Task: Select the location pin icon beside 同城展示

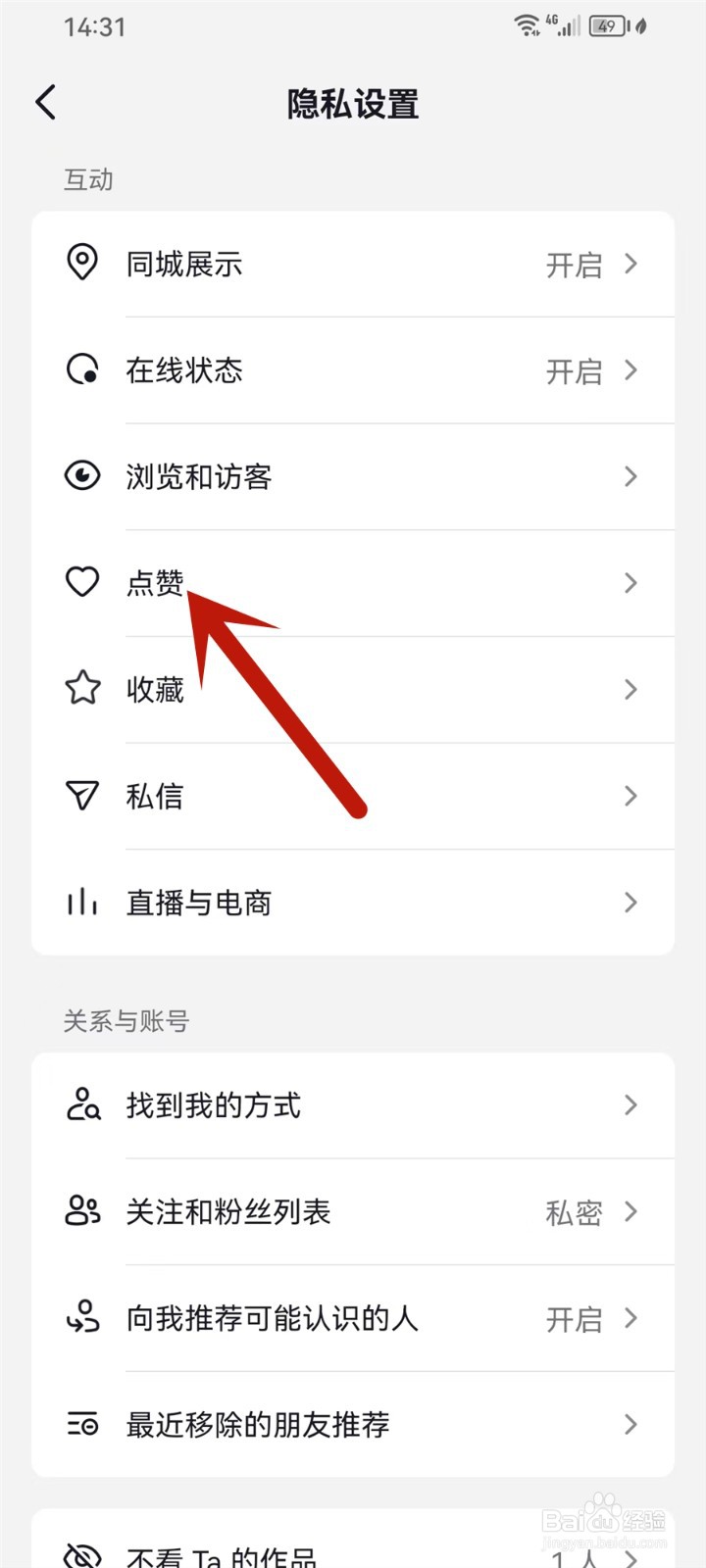Action: click(x=82, y=264)
